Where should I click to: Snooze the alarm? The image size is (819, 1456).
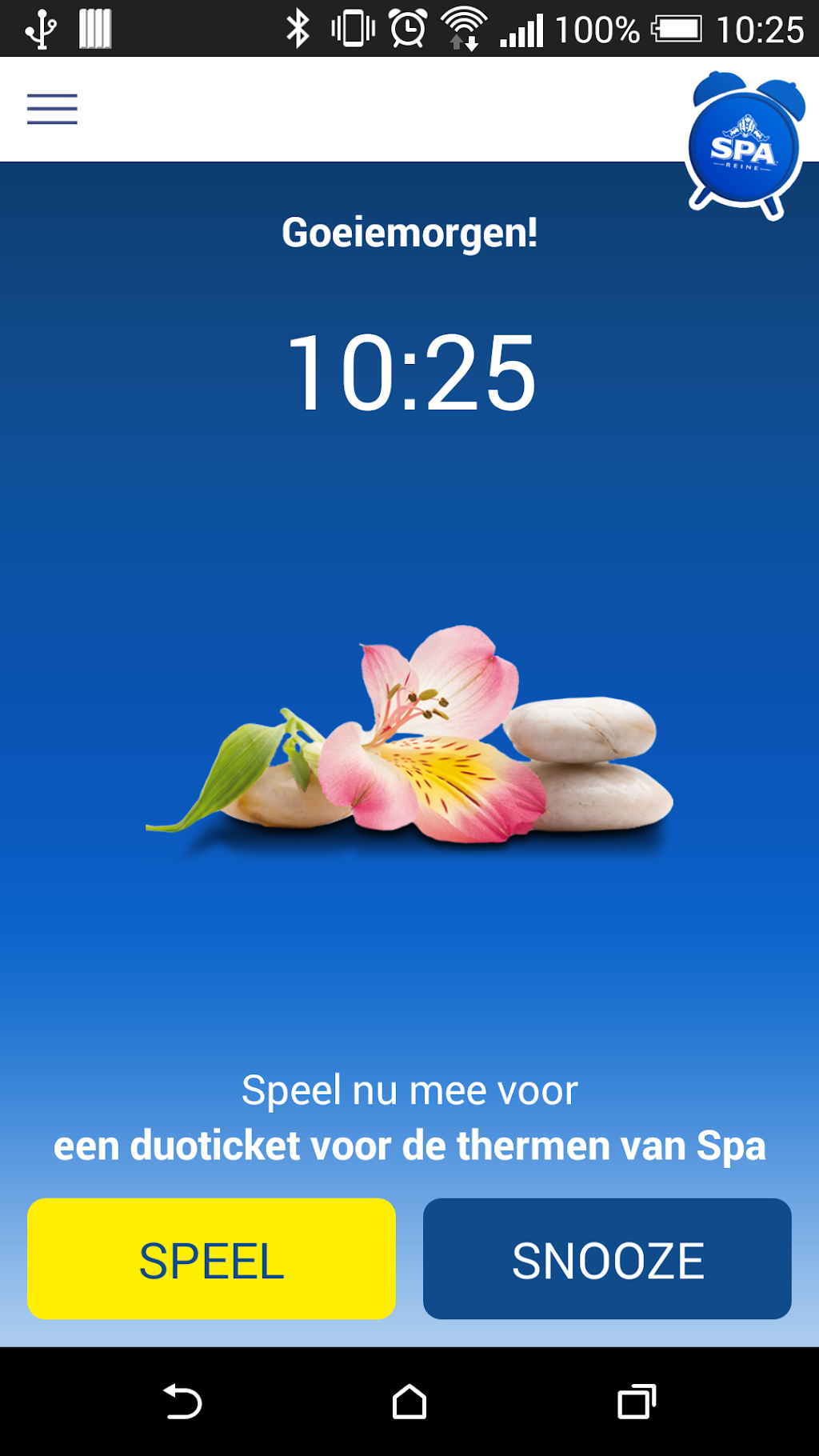tap(607, 1258)
